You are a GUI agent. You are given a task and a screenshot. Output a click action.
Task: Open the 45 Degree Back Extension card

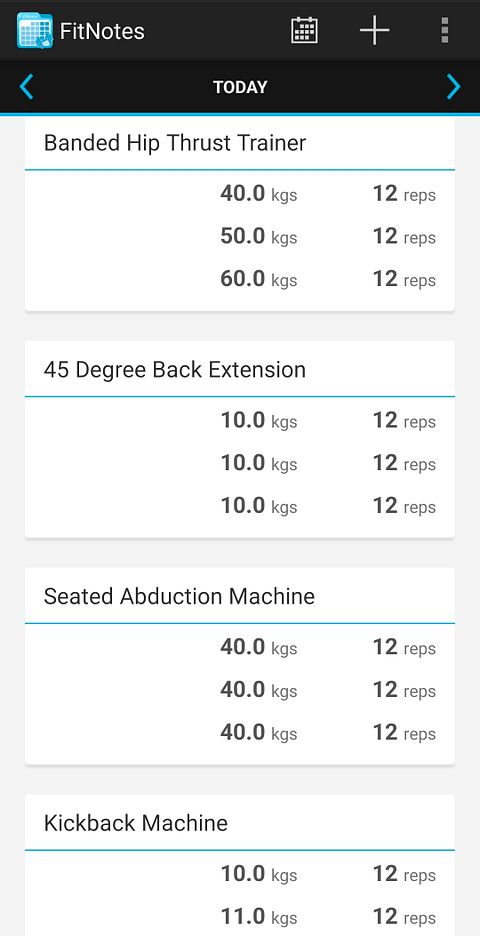coord(239,439)
